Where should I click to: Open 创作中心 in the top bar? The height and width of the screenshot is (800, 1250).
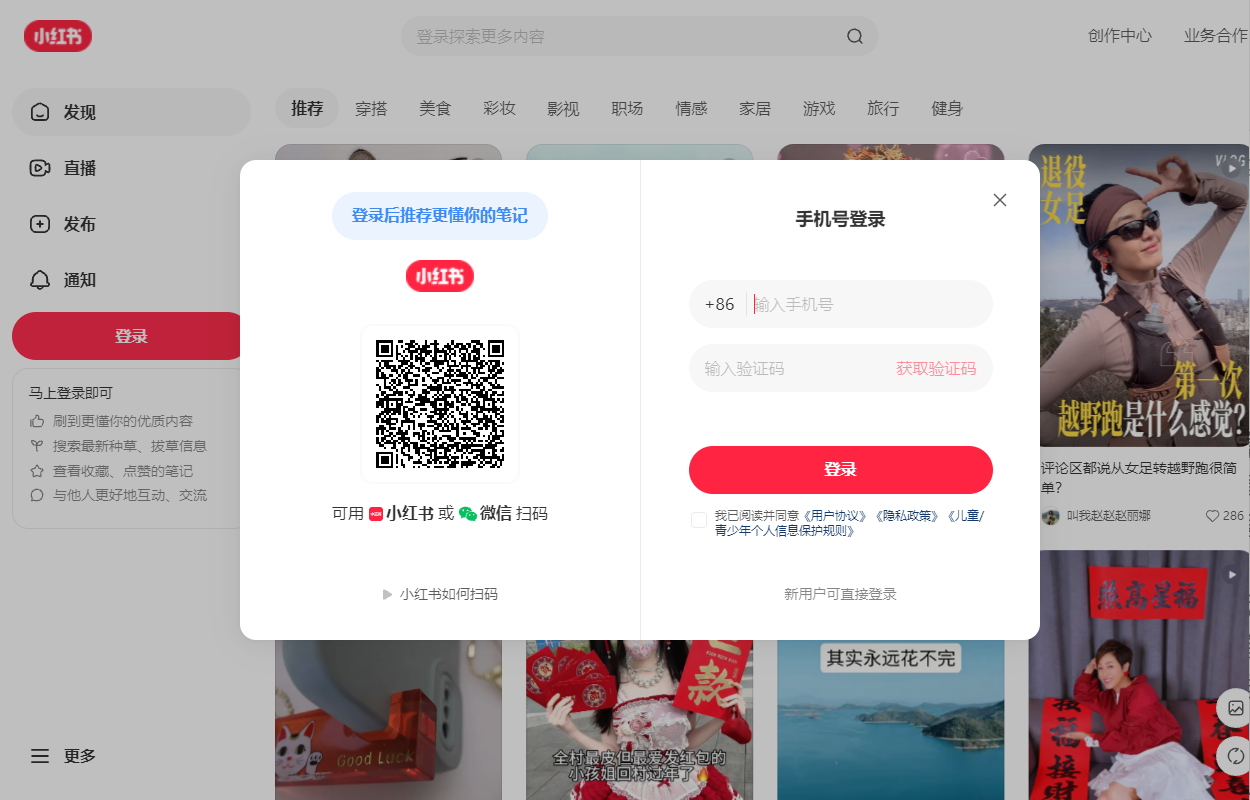point(1119,36)
